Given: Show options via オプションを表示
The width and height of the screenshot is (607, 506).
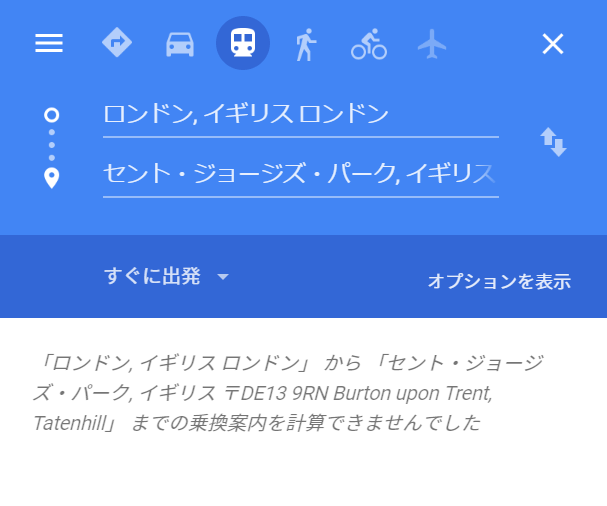Looking at the screenshot, I should click(498, 281).
